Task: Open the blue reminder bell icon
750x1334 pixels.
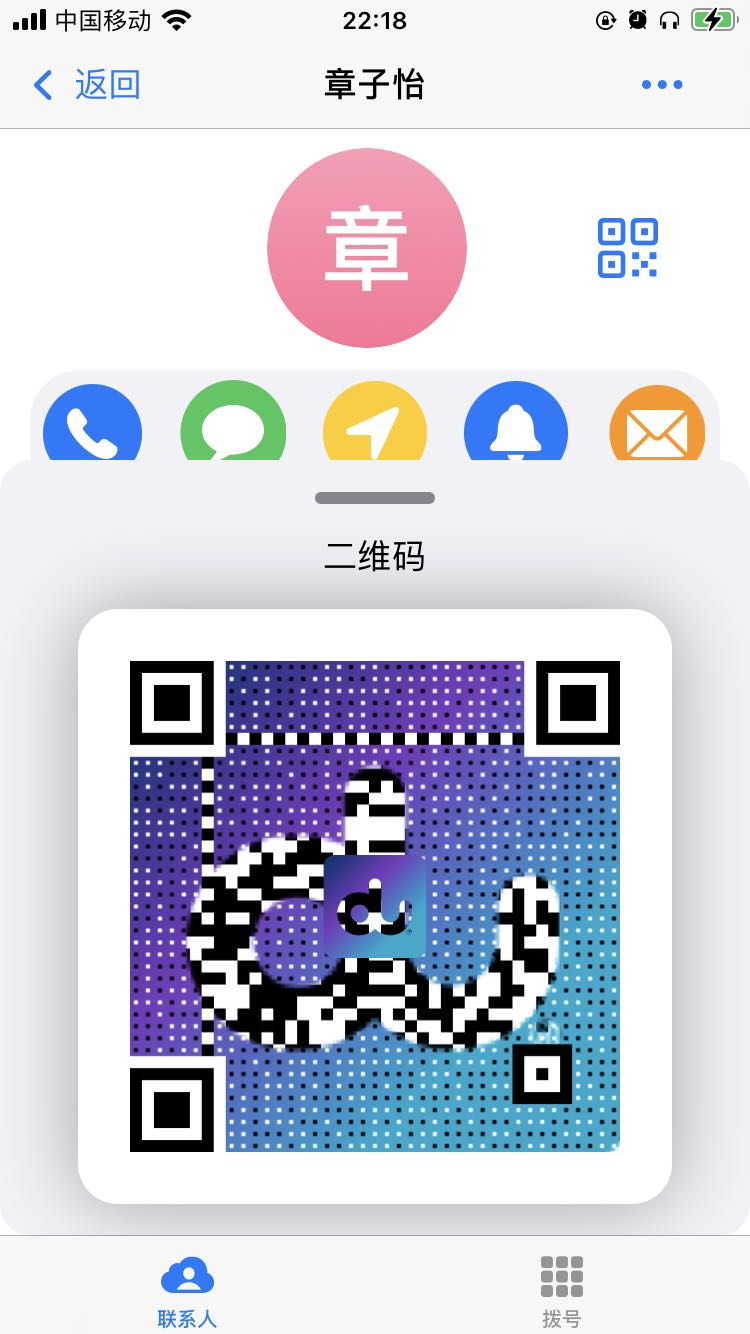Action: [x=516, y=427]
